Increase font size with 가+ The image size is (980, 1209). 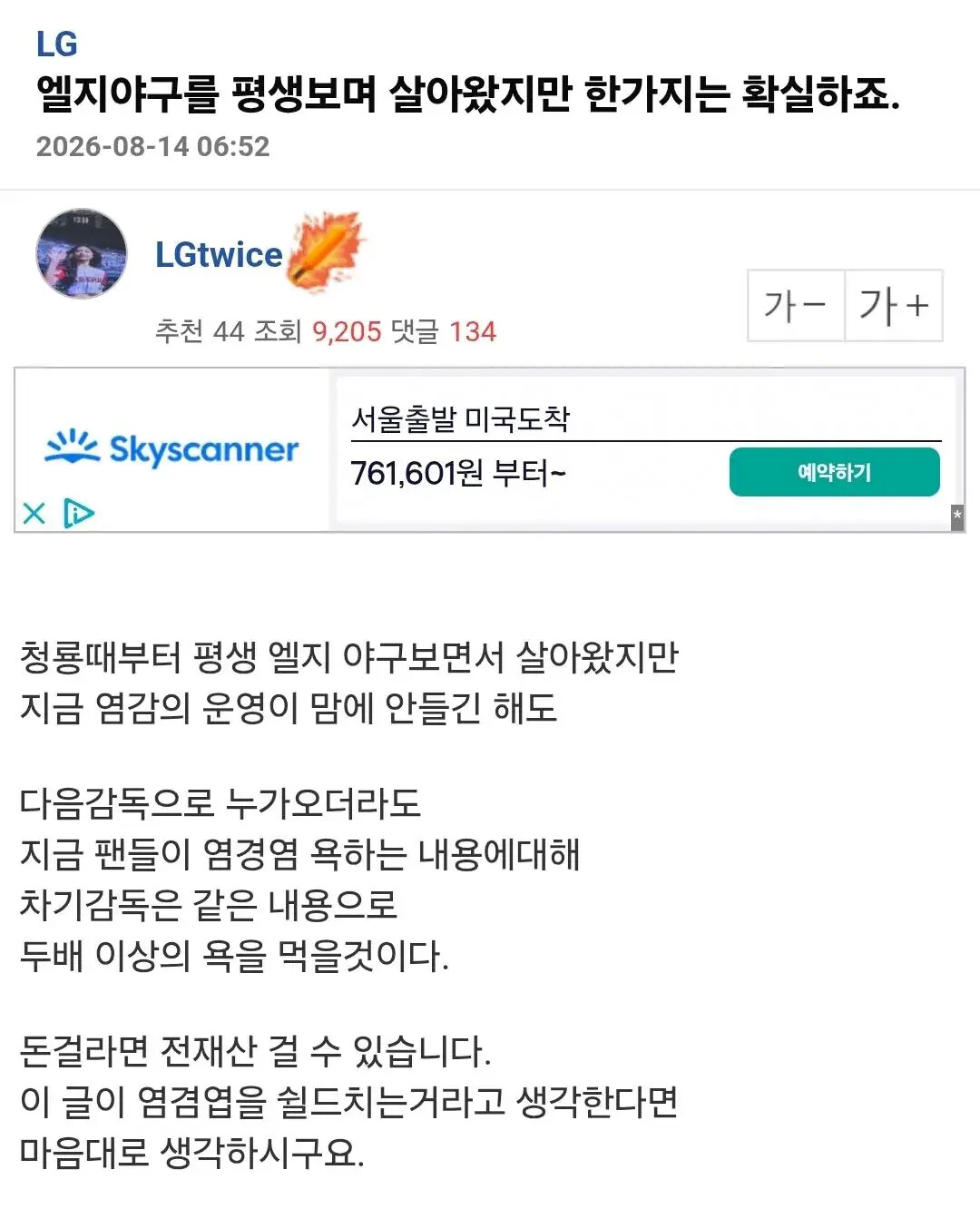coord(894,306)
